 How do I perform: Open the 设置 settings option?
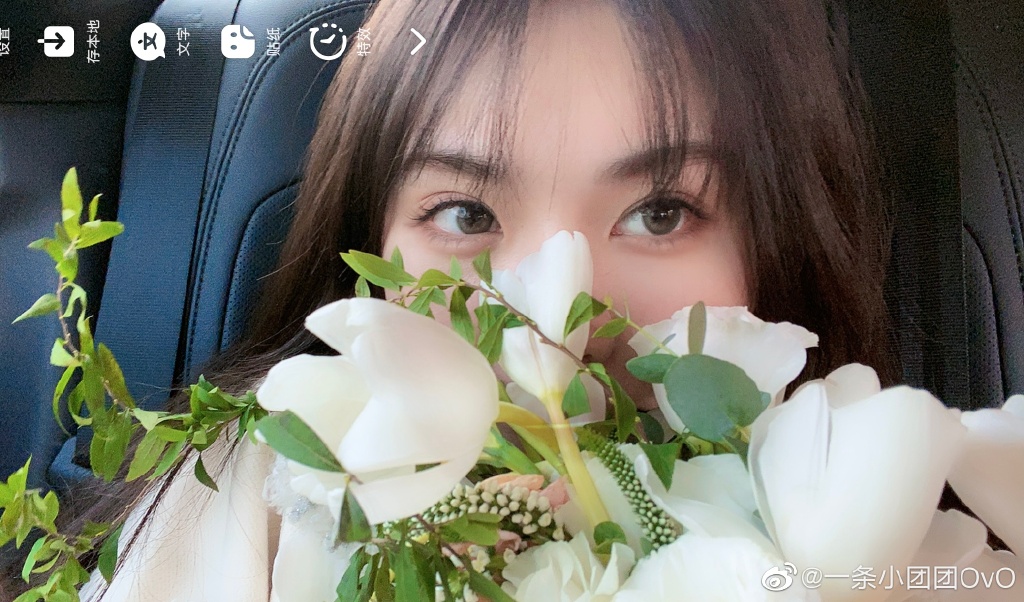click(x=5, y=41)
